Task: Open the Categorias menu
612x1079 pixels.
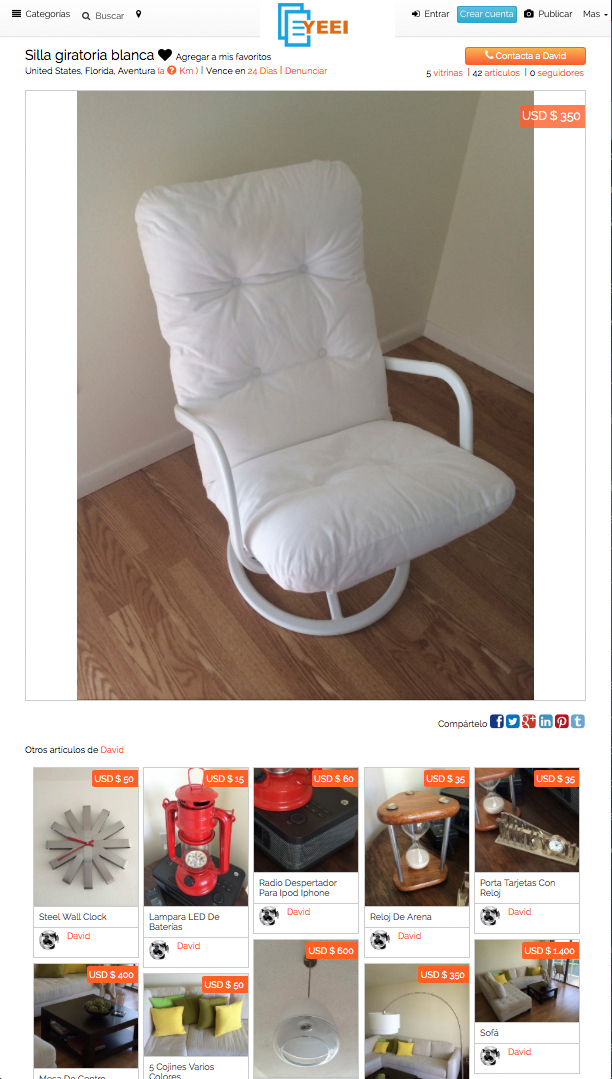Action: [41, 14]
